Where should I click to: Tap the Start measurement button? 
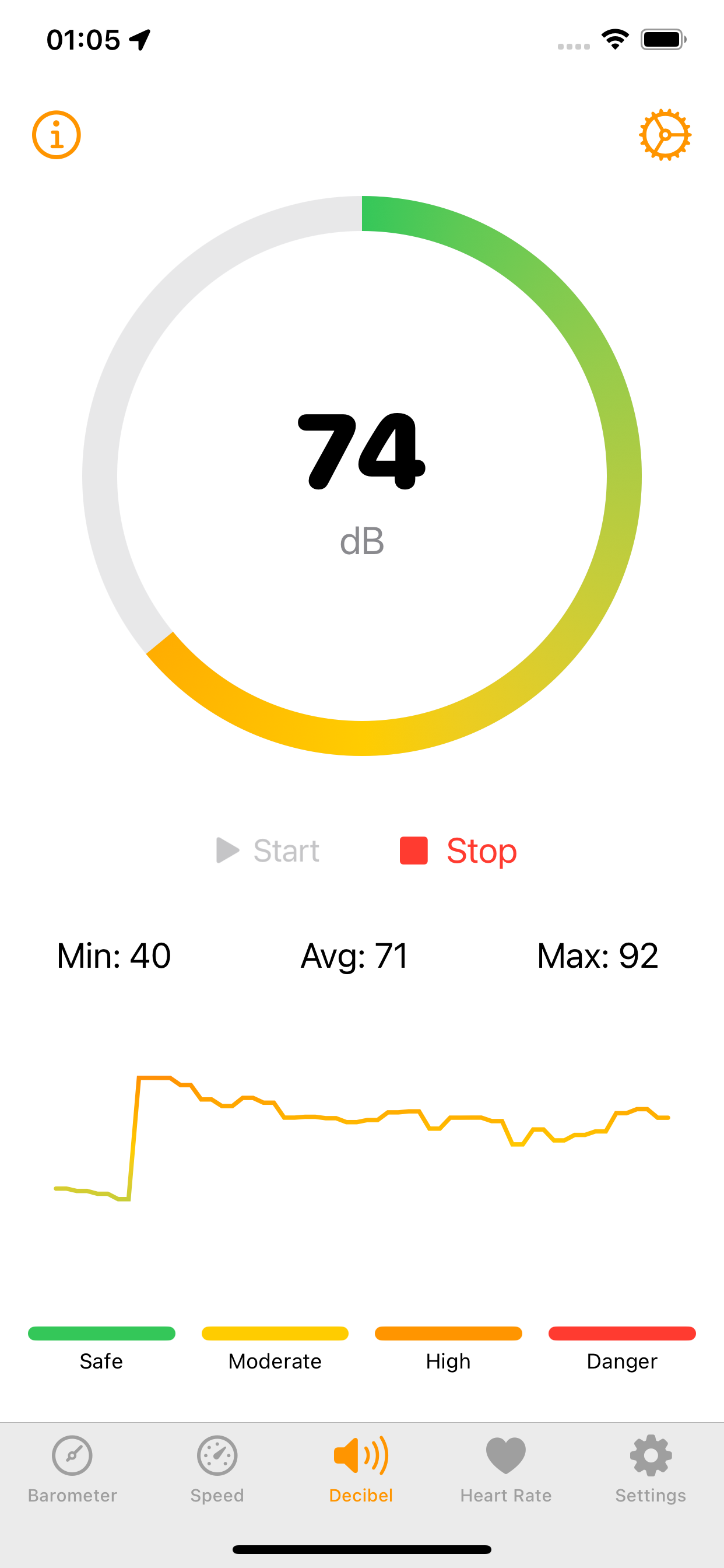(x=268, y=850)
